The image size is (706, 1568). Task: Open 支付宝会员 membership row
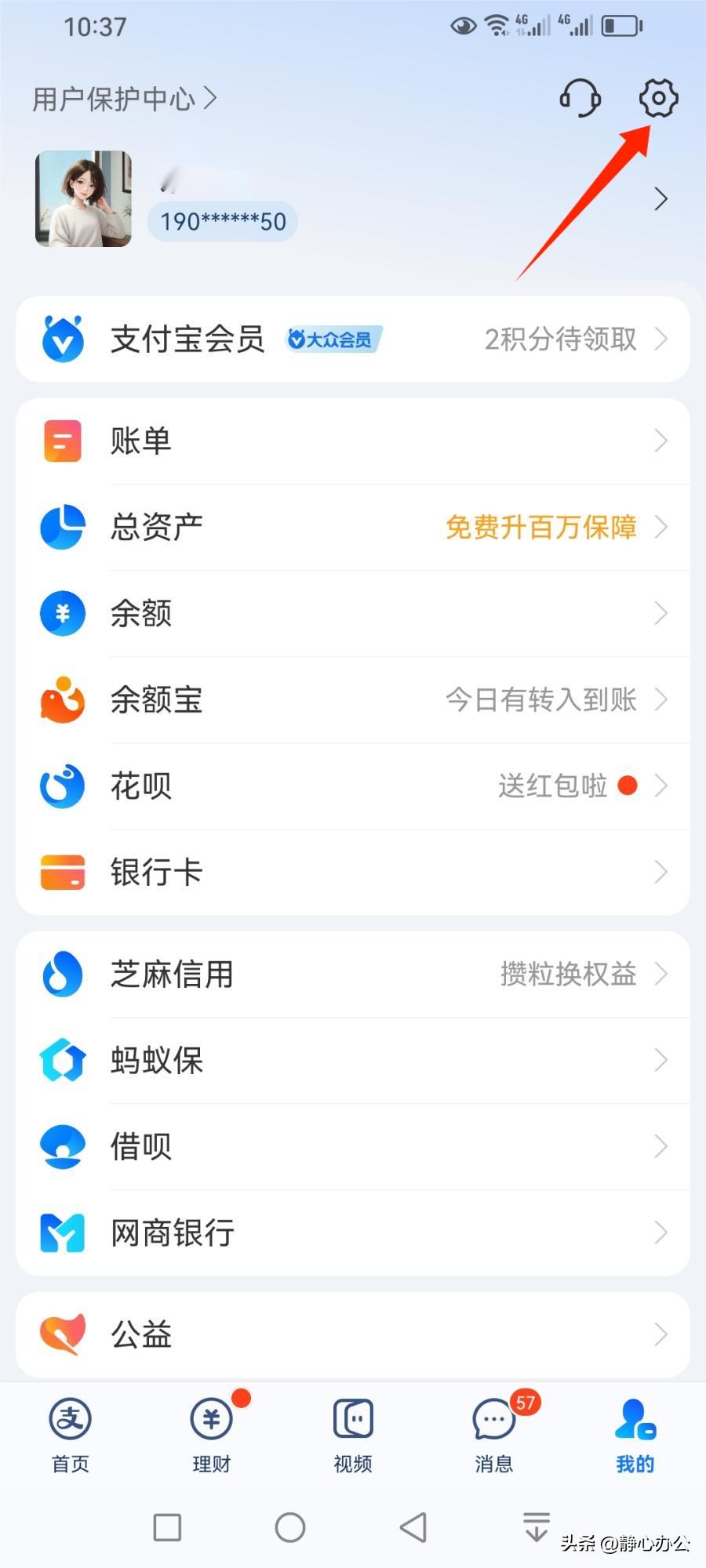(x=353, y=339)
